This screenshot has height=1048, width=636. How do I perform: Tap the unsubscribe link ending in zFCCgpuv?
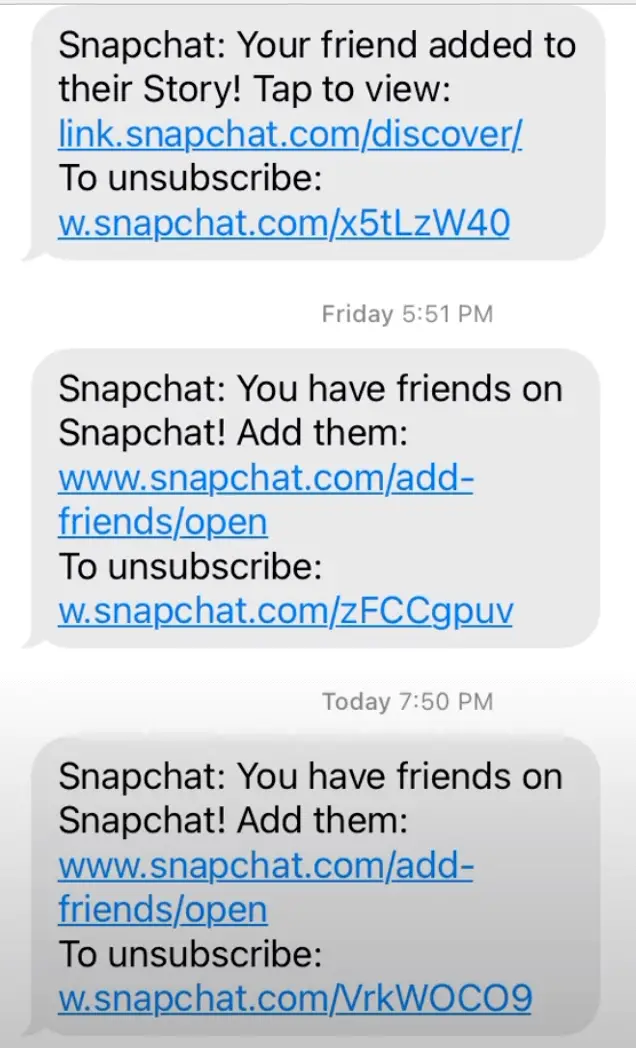[x=285, y=610]
